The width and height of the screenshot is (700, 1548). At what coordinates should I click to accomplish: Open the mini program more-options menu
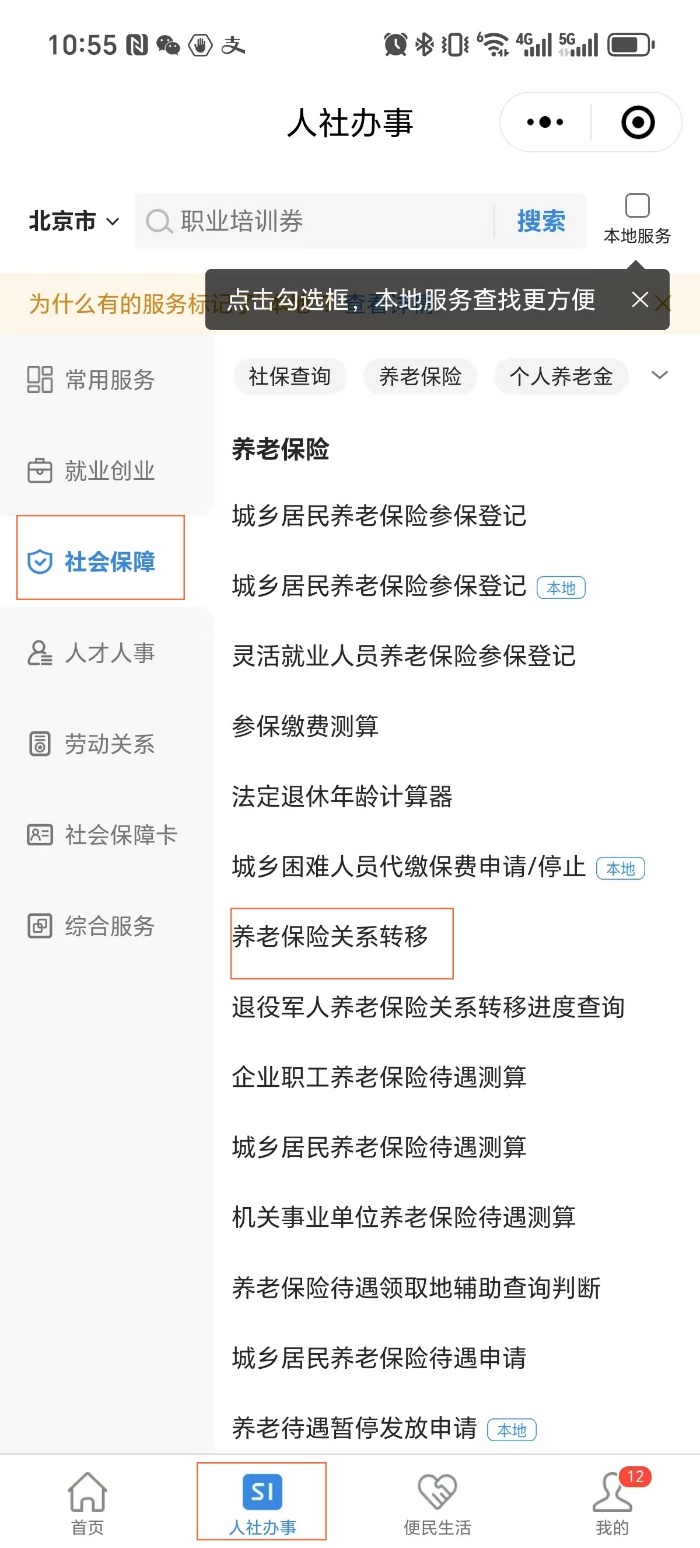pos(545,123)
